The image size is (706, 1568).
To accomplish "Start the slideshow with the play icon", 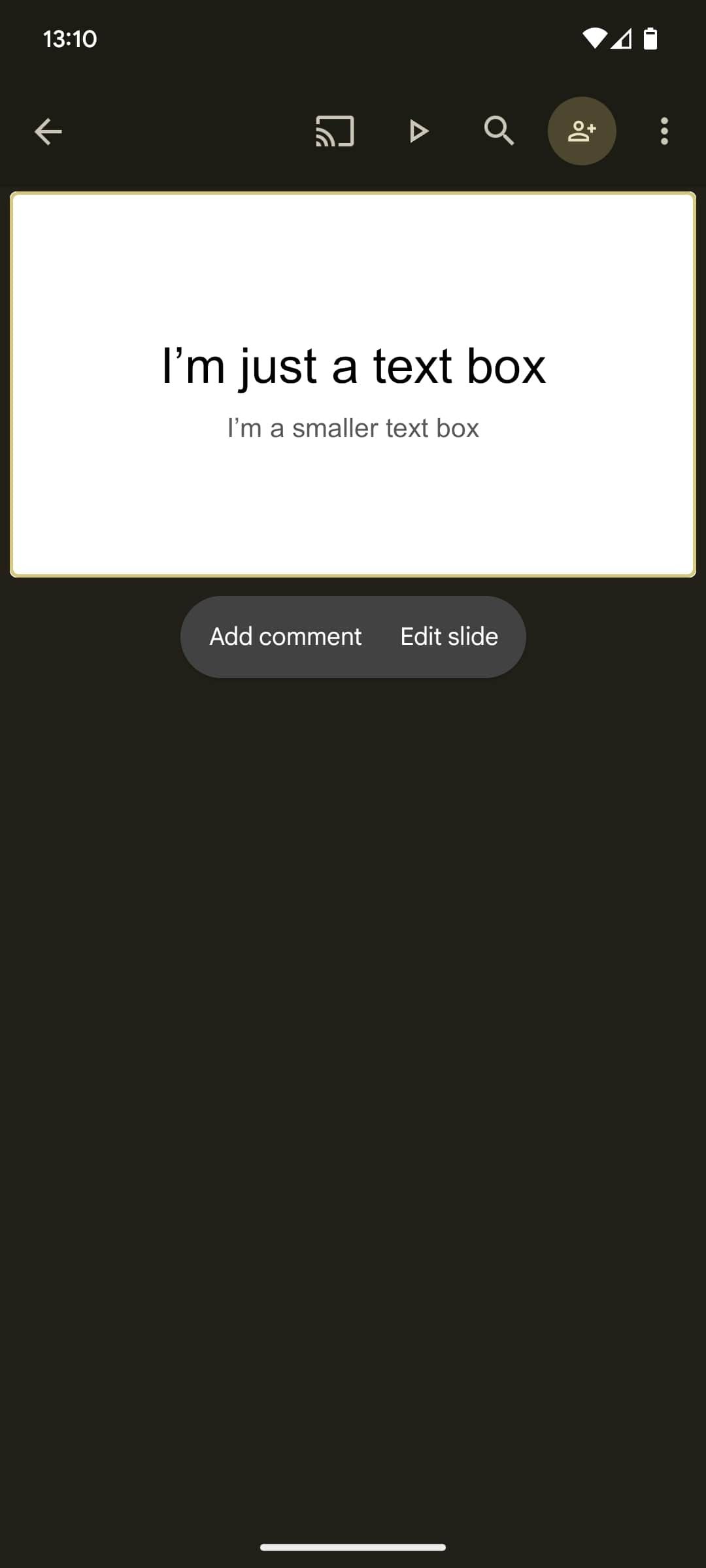I will click(418, 131).
